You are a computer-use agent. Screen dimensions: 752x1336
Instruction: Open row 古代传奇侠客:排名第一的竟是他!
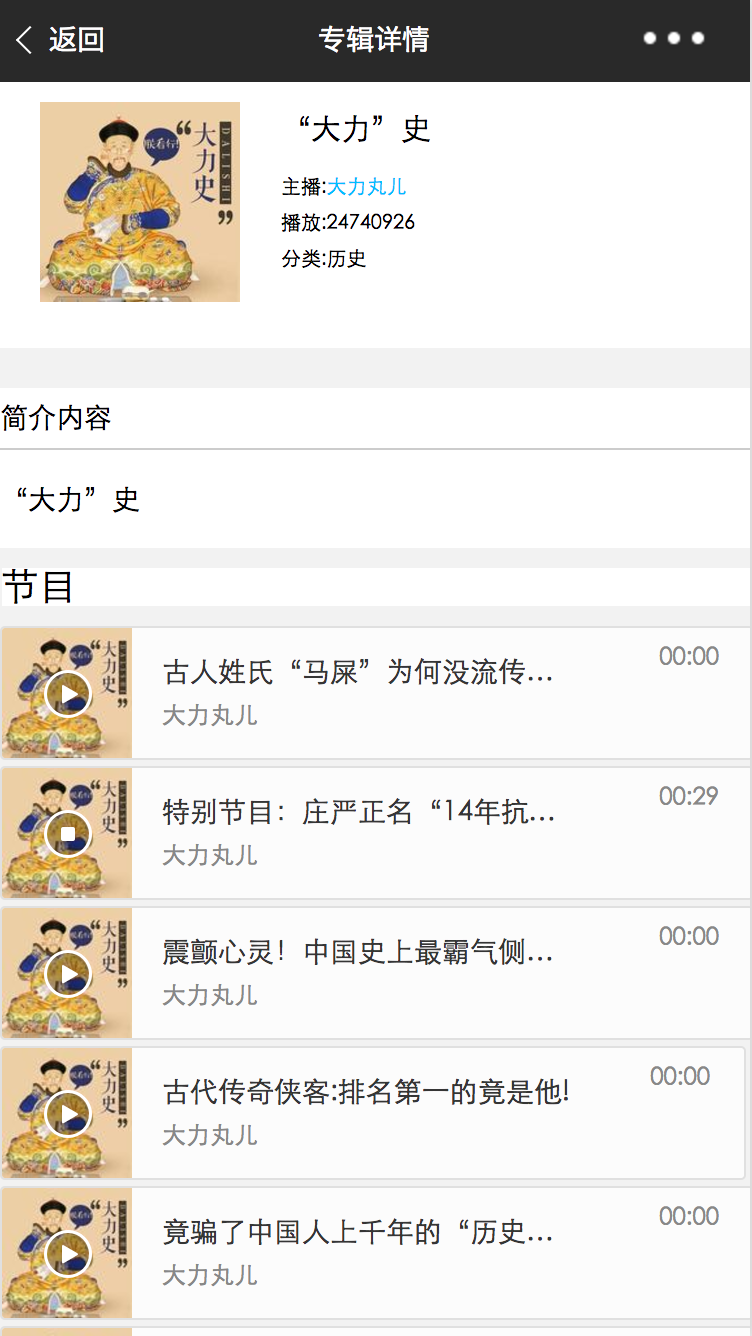[373, 1113]
